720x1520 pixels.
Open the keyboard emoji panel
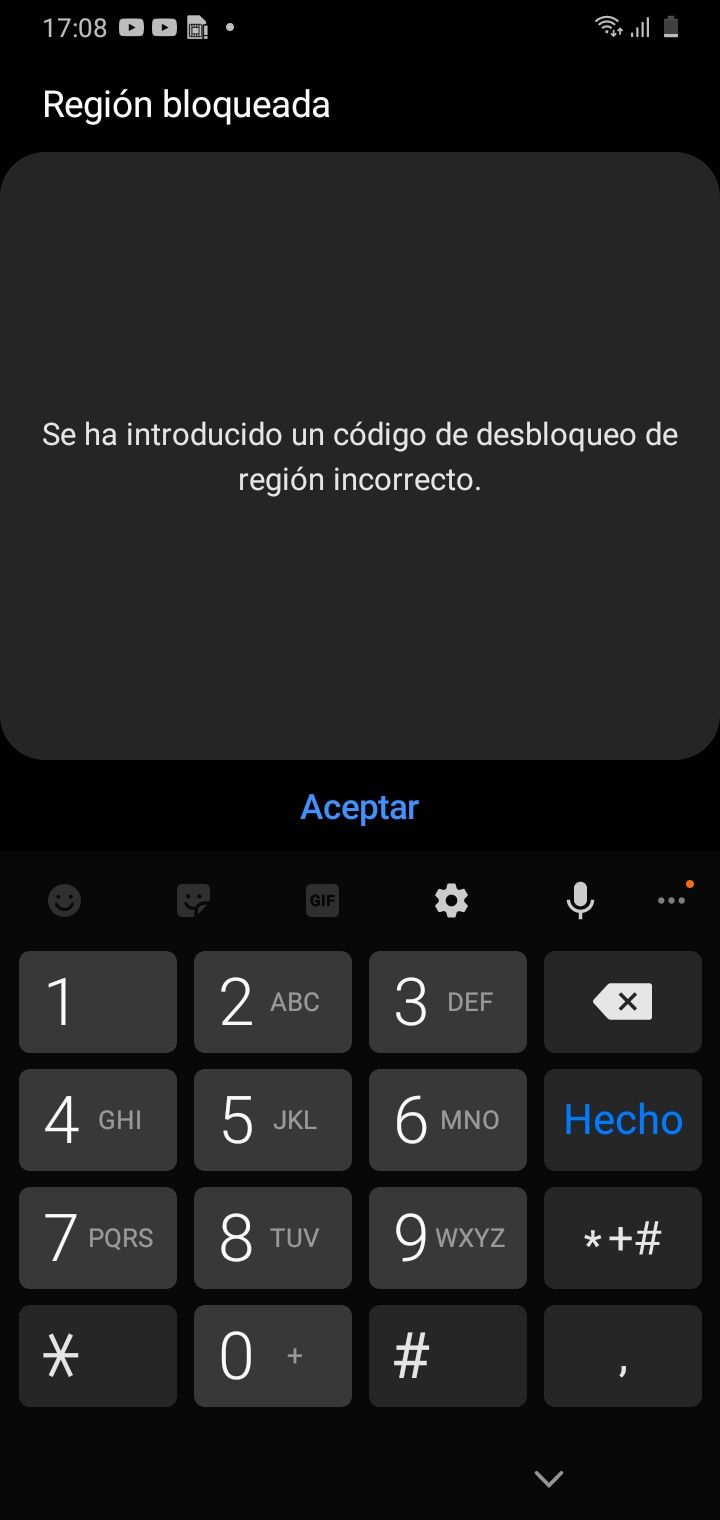[65, 900]
